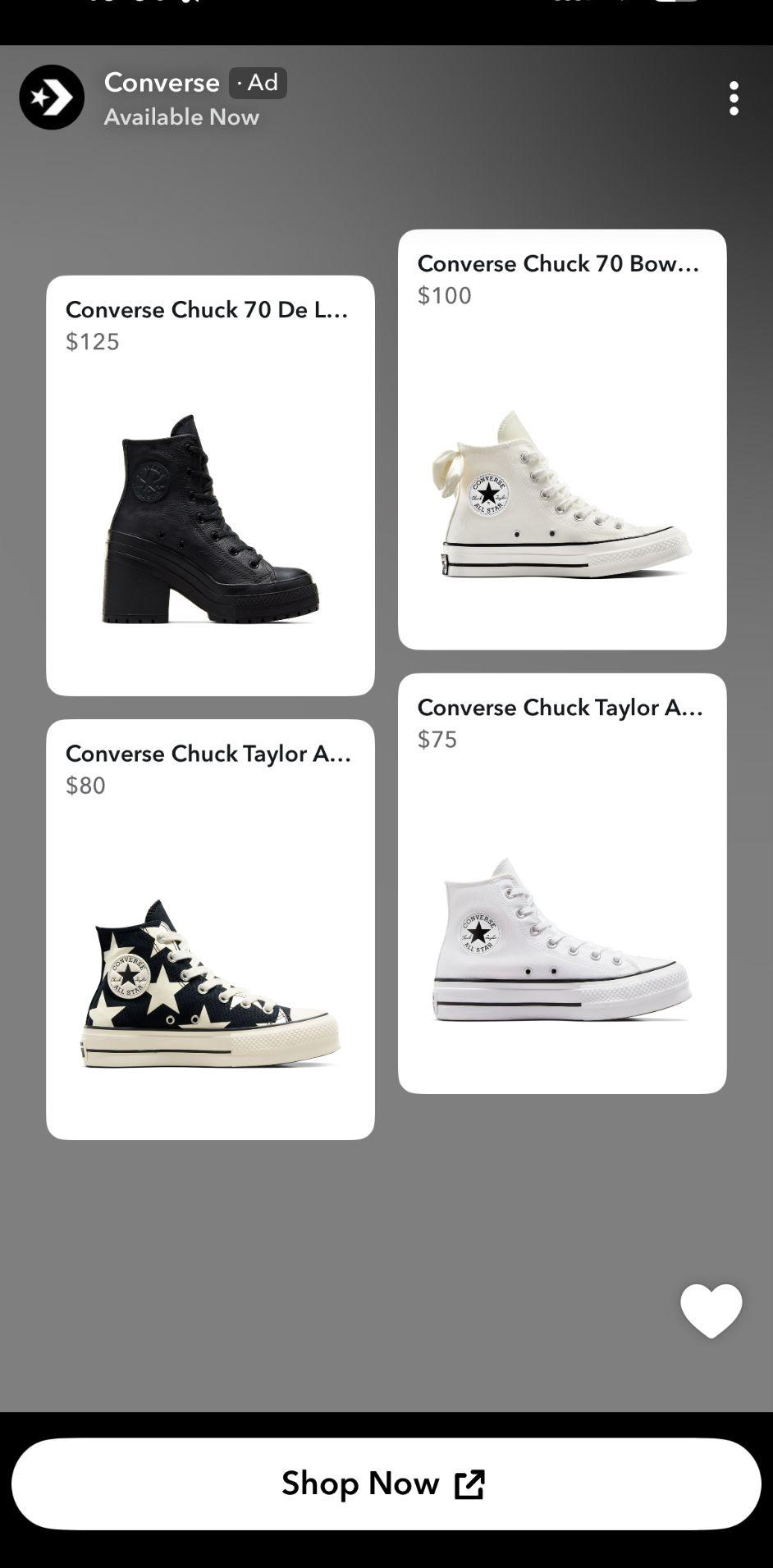Tap the Shop Now button

pyautogui.click(x=386, y=1484)
